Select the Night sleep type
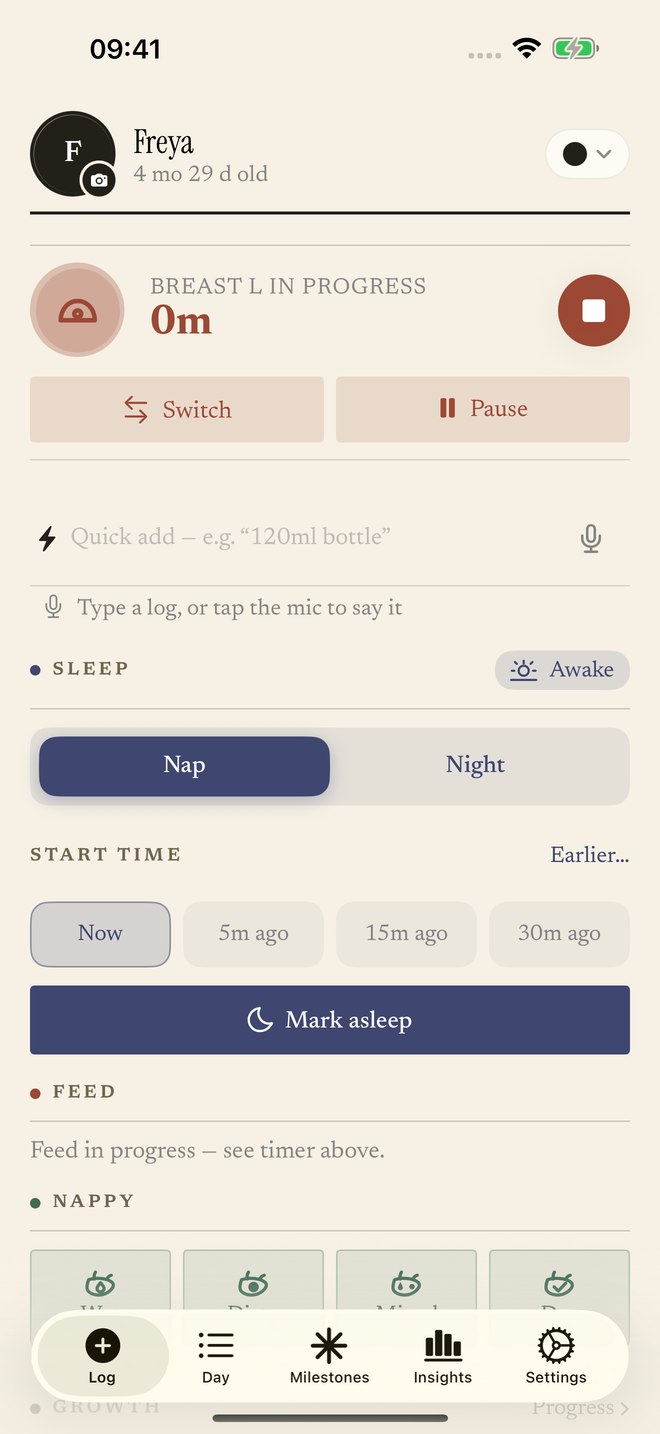 point(476,765)
